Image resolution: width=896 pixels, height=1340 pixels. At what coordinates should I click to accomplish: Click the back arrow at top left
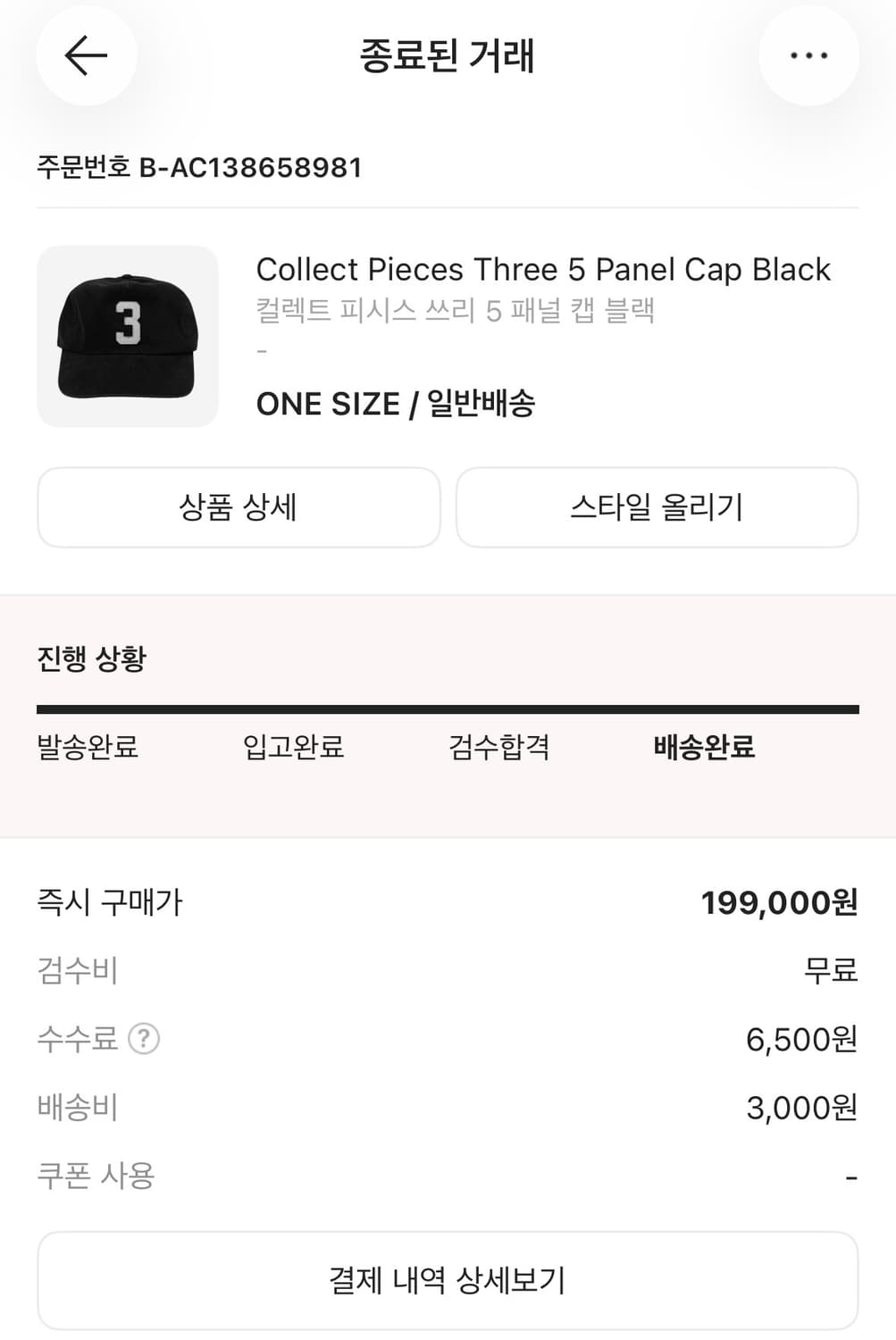pyautogui.click(x=86, y=55)
